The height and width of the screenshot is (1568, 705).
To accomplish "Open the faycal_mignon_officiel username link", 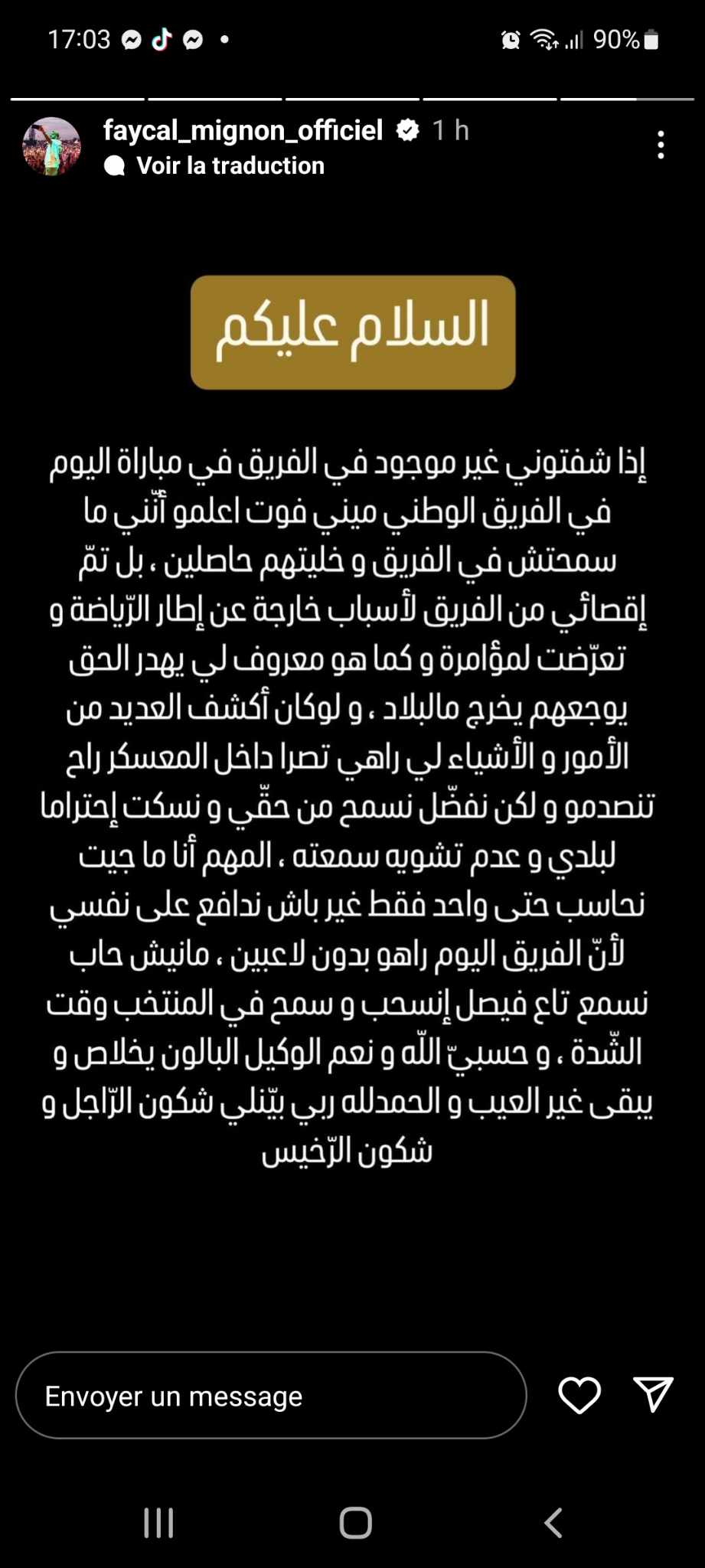I will pyautogui.click(x=243, y=131).
